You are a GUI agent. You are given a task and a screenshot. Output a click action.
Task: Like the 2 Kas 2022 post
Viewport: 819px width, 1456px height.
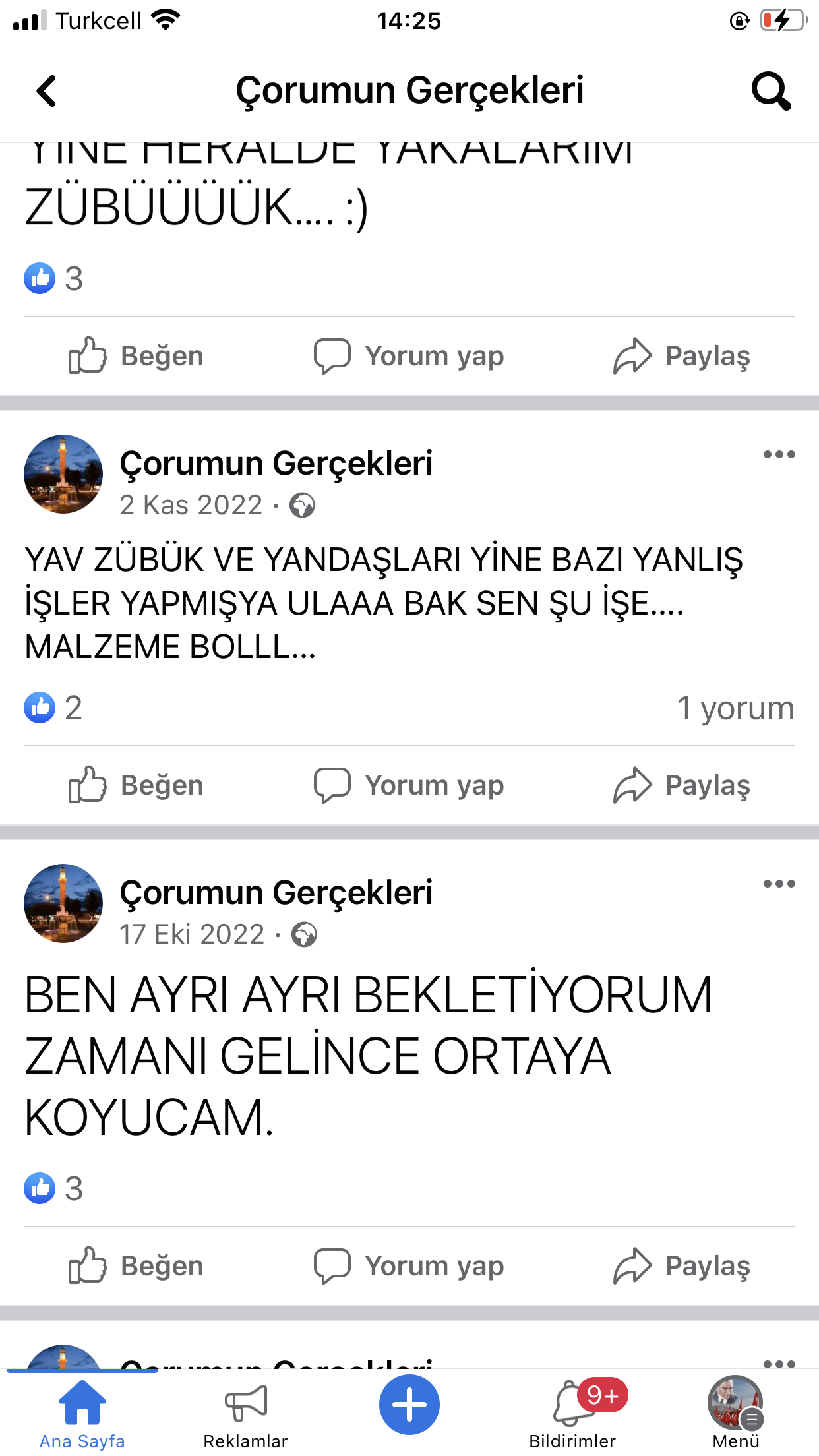pos(136,785)
